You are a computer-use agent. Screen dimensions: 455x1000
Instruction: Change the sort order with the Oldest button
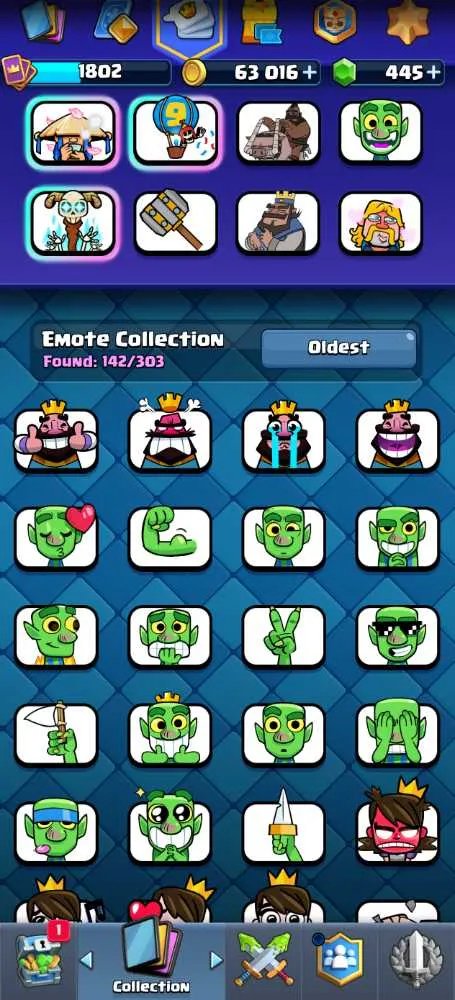click(x=339, y=348)
